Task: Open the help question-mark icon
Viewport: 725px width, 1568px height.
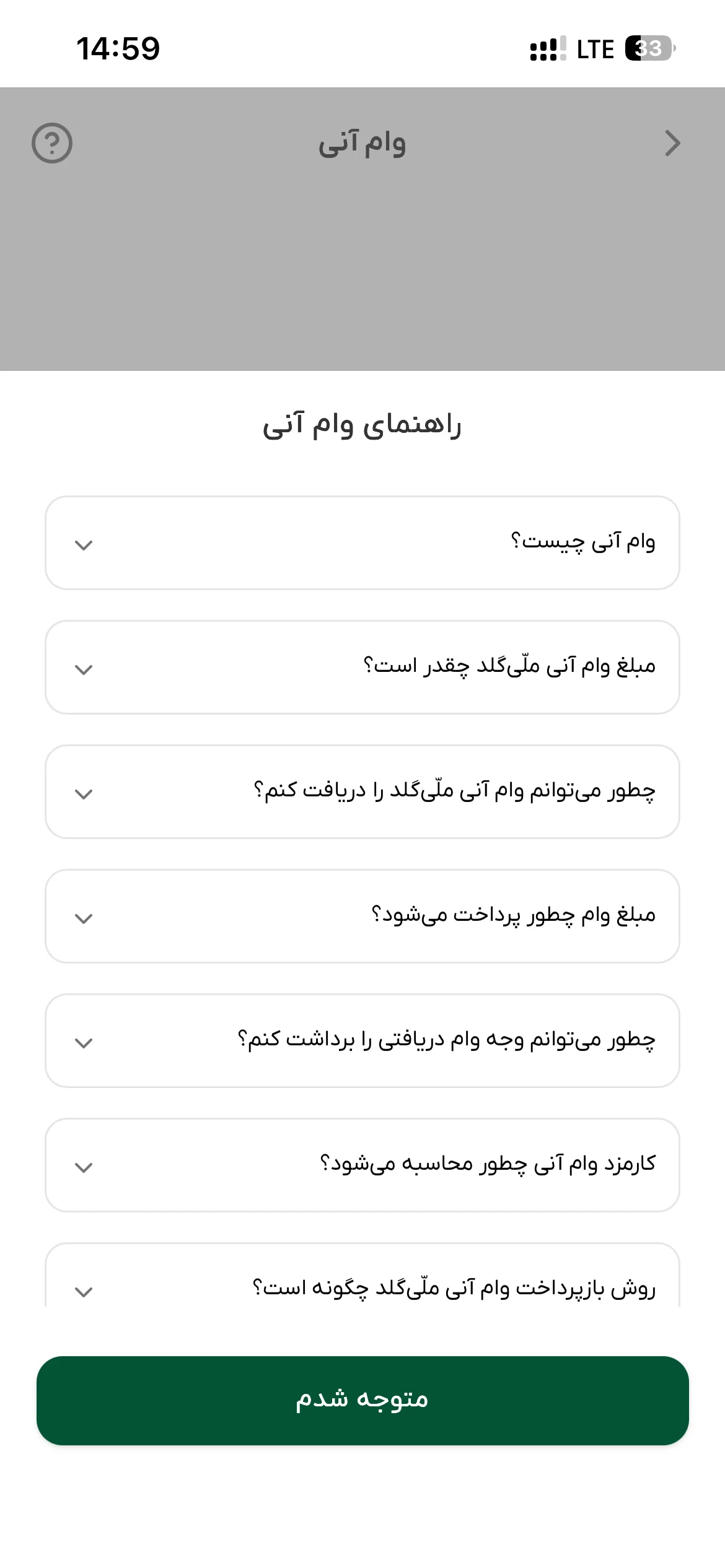Action: (52, 143)
